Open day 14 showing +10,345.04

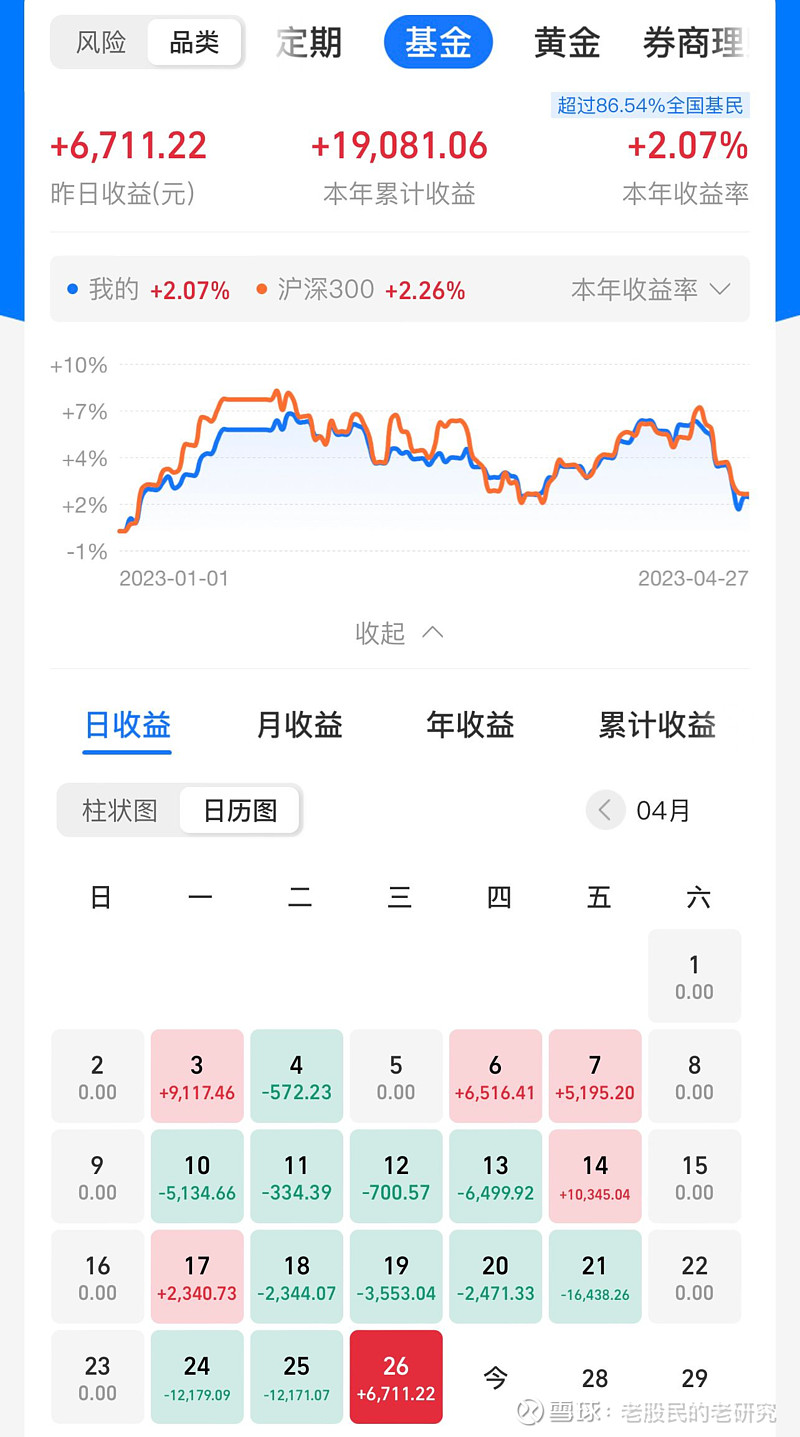595,1176
